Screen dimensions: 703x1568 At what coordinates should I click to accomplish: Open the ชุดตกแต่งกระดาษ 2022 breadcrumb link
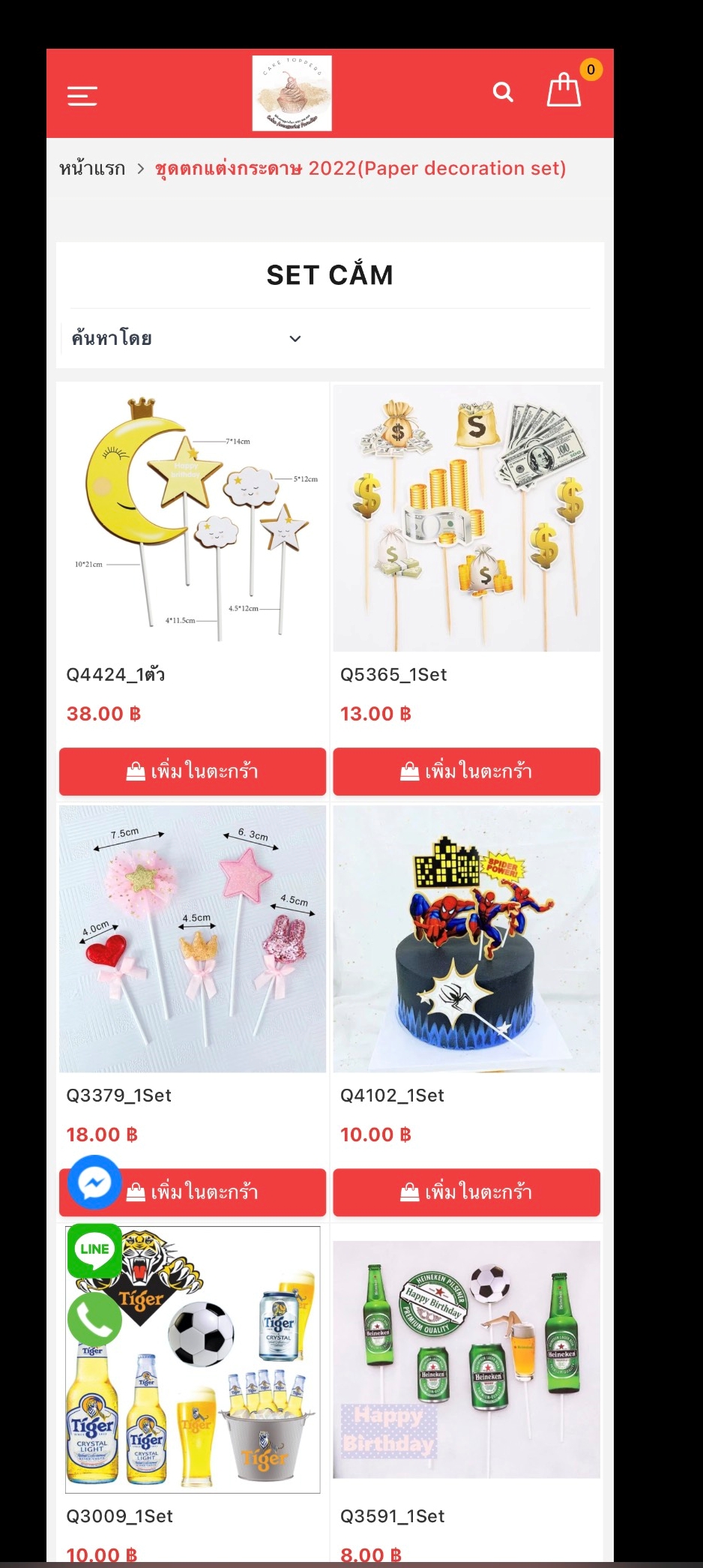tap(360, 169)
